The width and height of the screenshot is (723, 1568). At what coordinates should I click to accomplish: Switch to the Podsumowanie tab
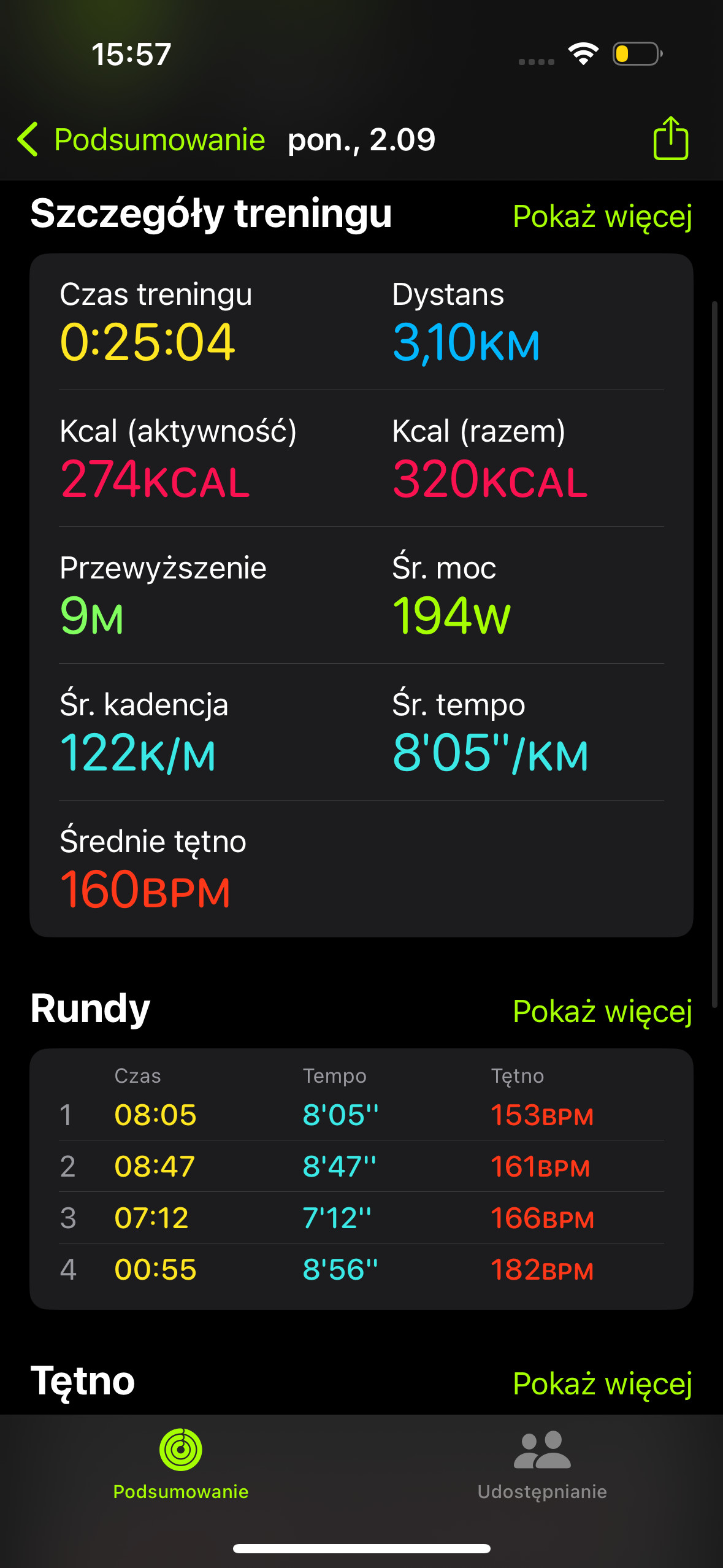[181, 1464]
